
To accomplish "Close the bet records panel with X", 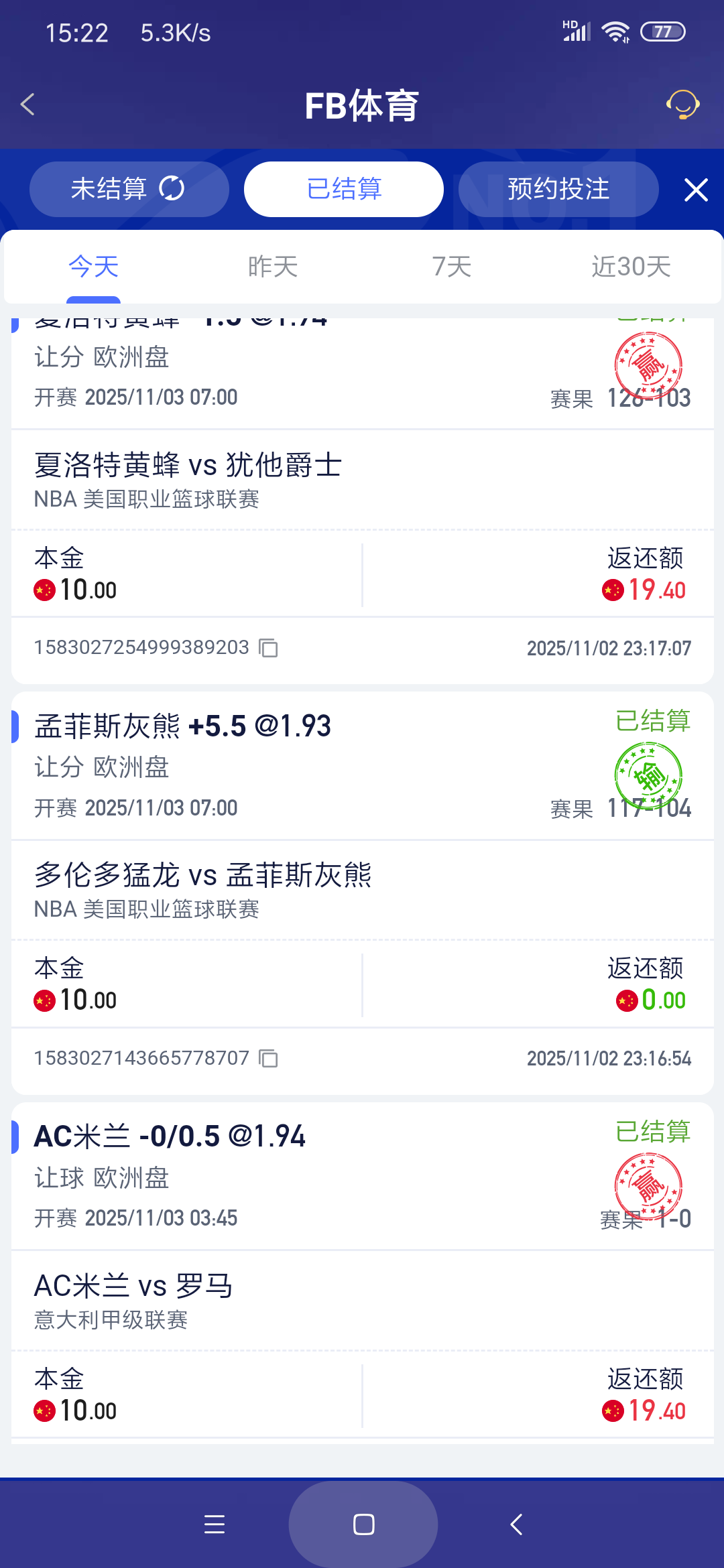I will [696, 190].
